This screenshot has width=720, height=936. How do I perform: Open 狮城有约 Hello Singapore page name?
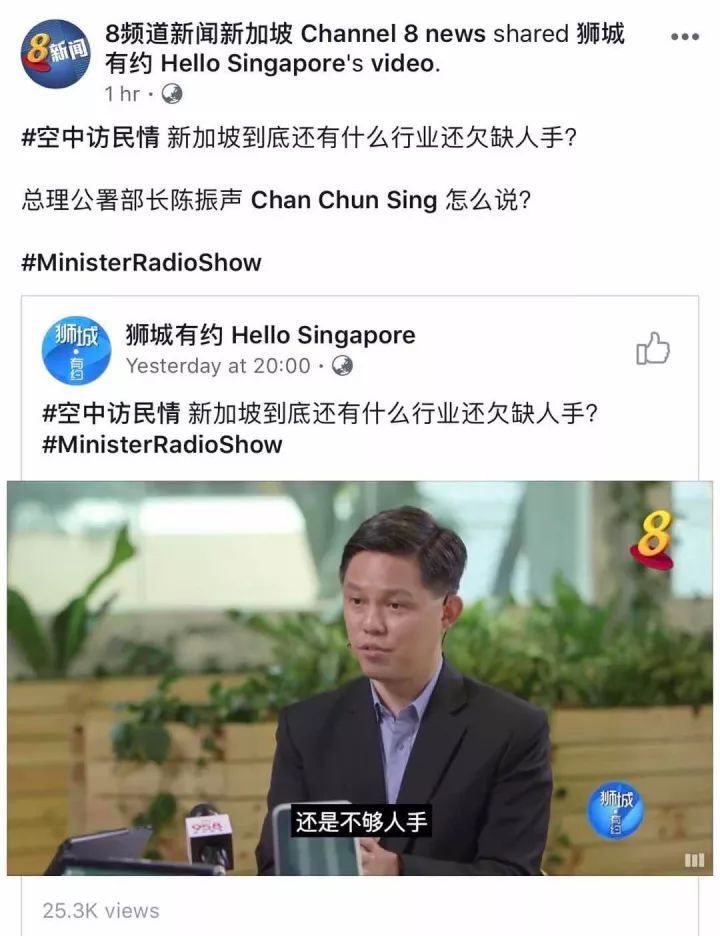click(x=270, y=335)
